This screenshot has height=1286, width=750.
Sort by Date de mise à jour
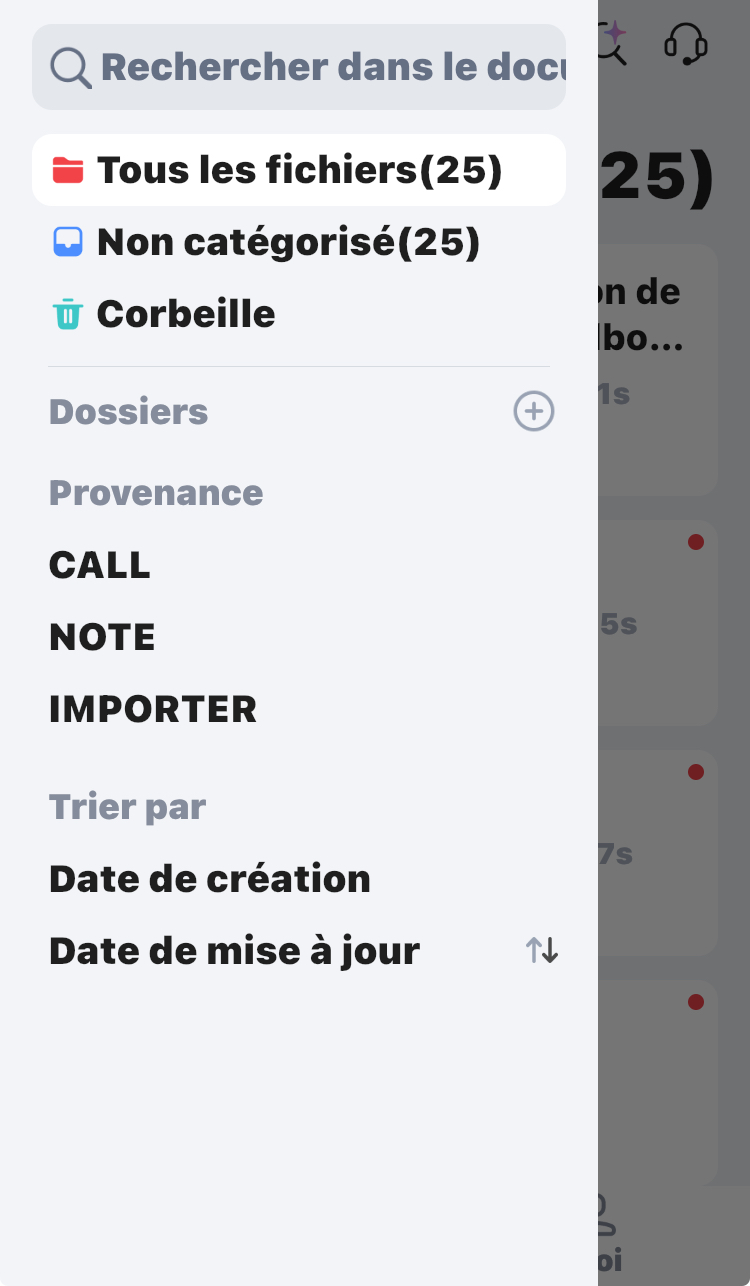pyautogui.click(x=235, y=951)
